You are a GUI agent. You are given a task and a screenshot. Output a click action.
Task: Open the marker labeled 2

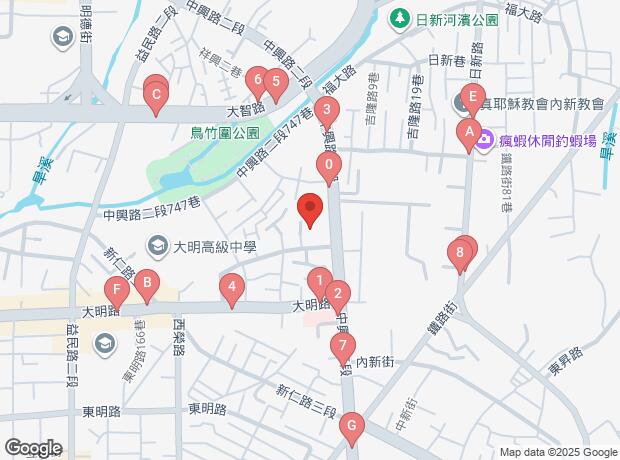coord(338,294)
